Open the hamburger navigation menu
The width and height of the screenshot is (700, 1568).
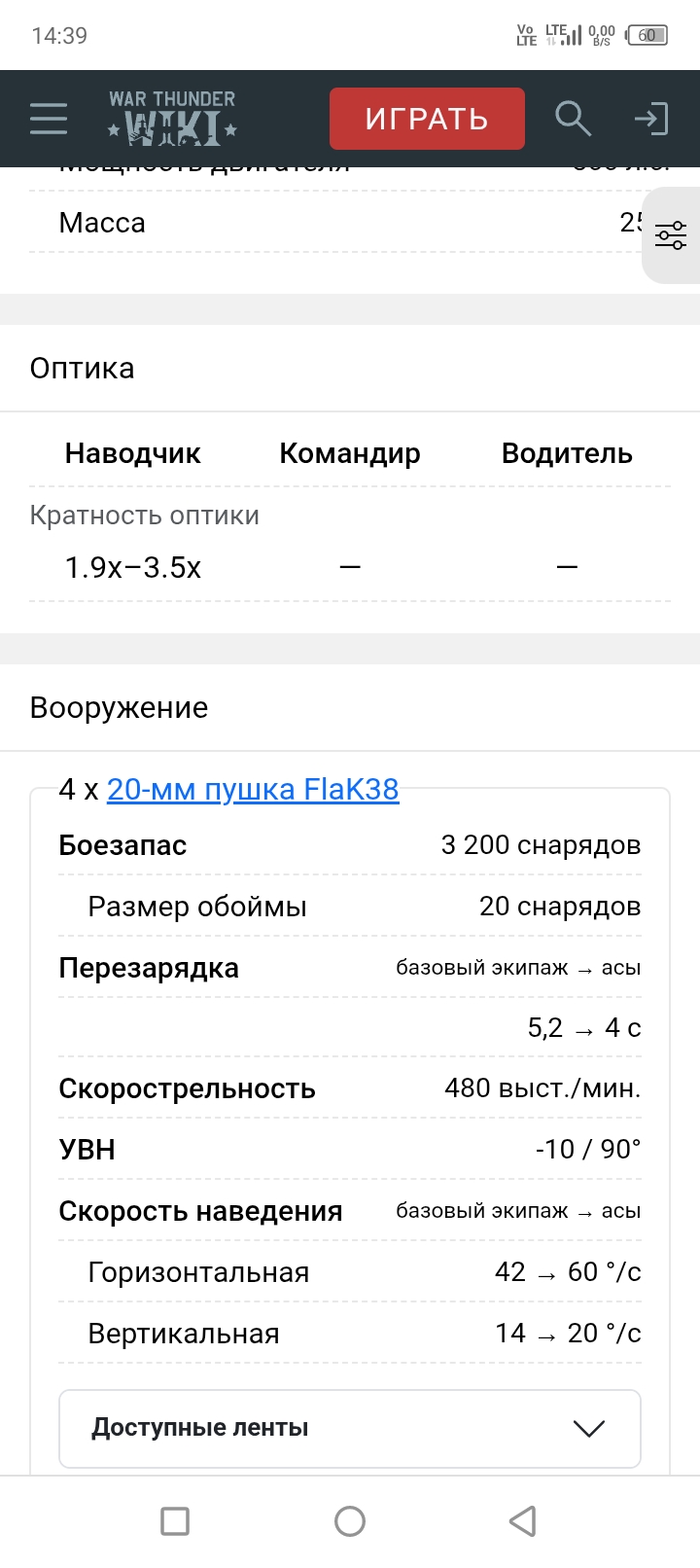tap(49, 119)
